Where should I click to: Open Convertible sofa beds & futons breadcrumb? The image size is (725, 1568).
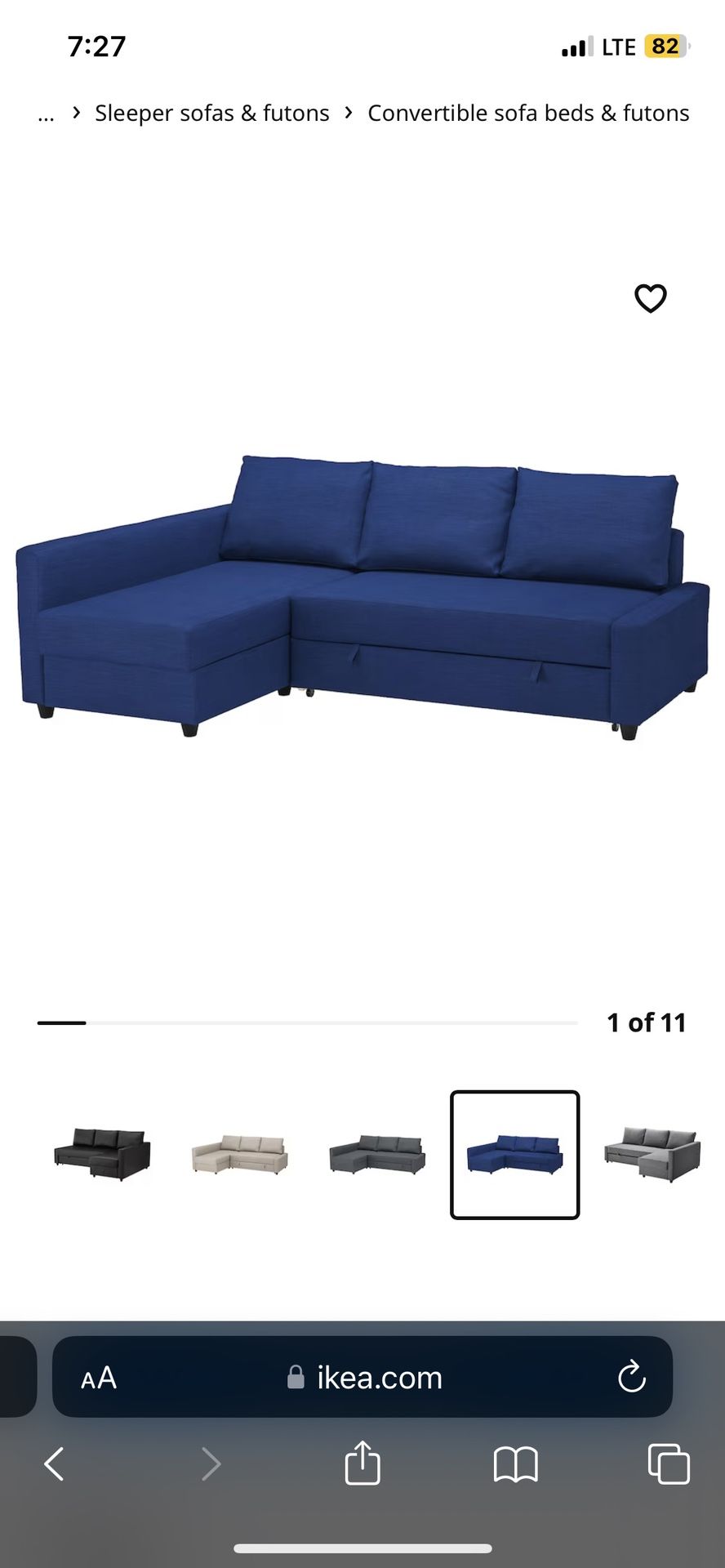[528, 113]
